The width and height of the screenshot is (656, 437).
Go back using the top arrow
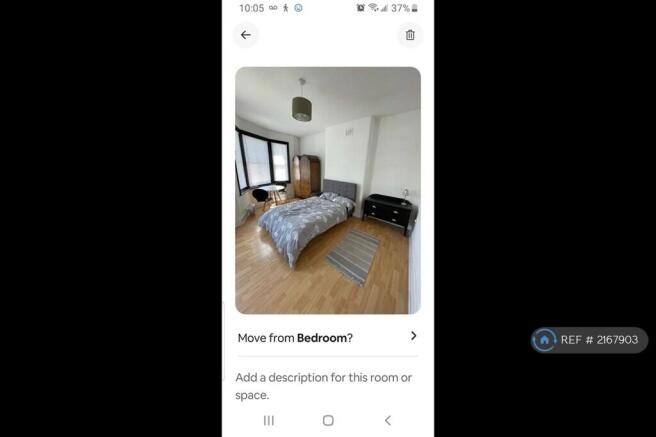click(x=246, y=35)
